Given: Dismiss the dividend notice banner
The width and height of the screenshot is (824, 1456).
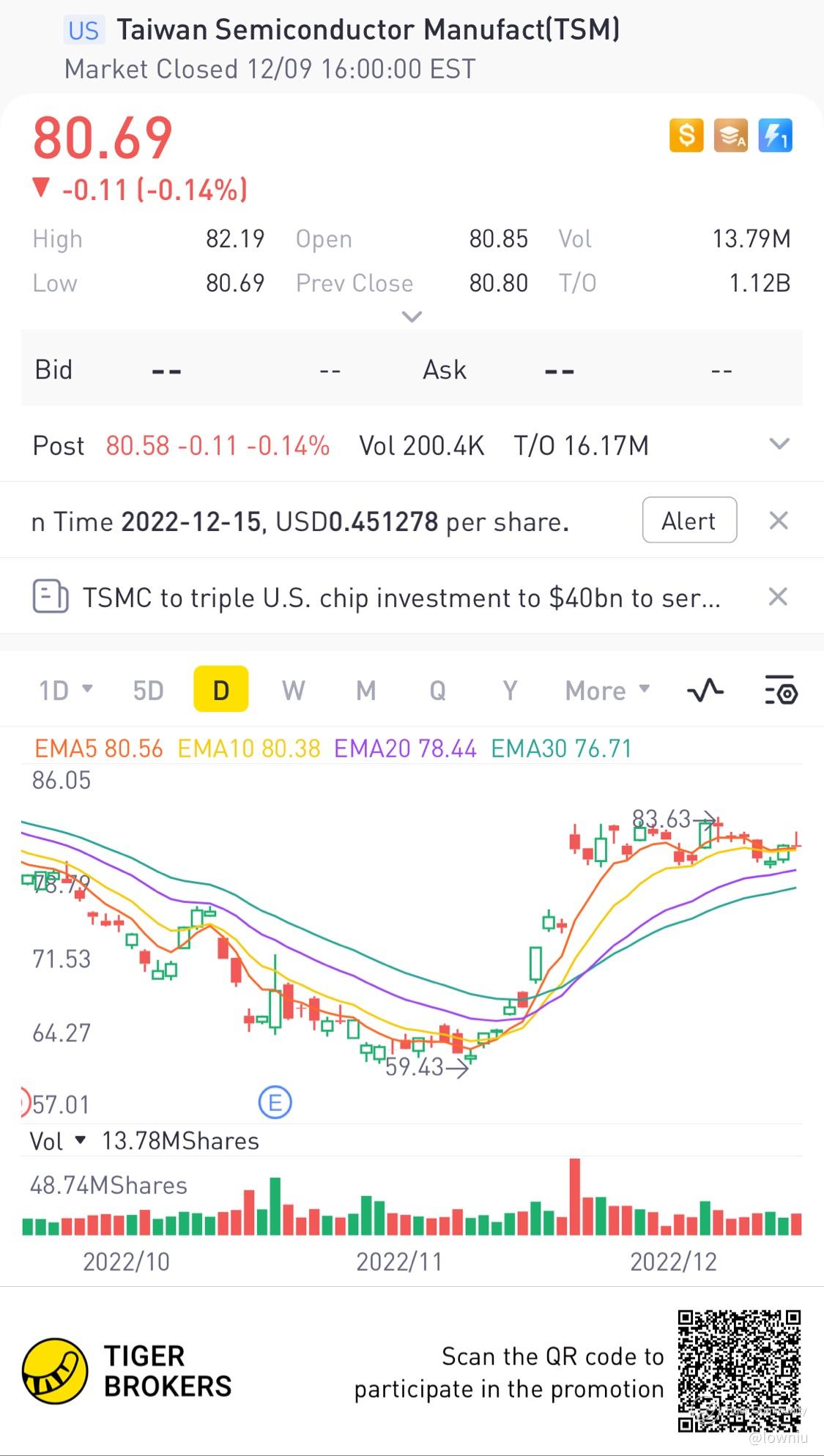Looking at the screenshot, I should tap(779, 521).
